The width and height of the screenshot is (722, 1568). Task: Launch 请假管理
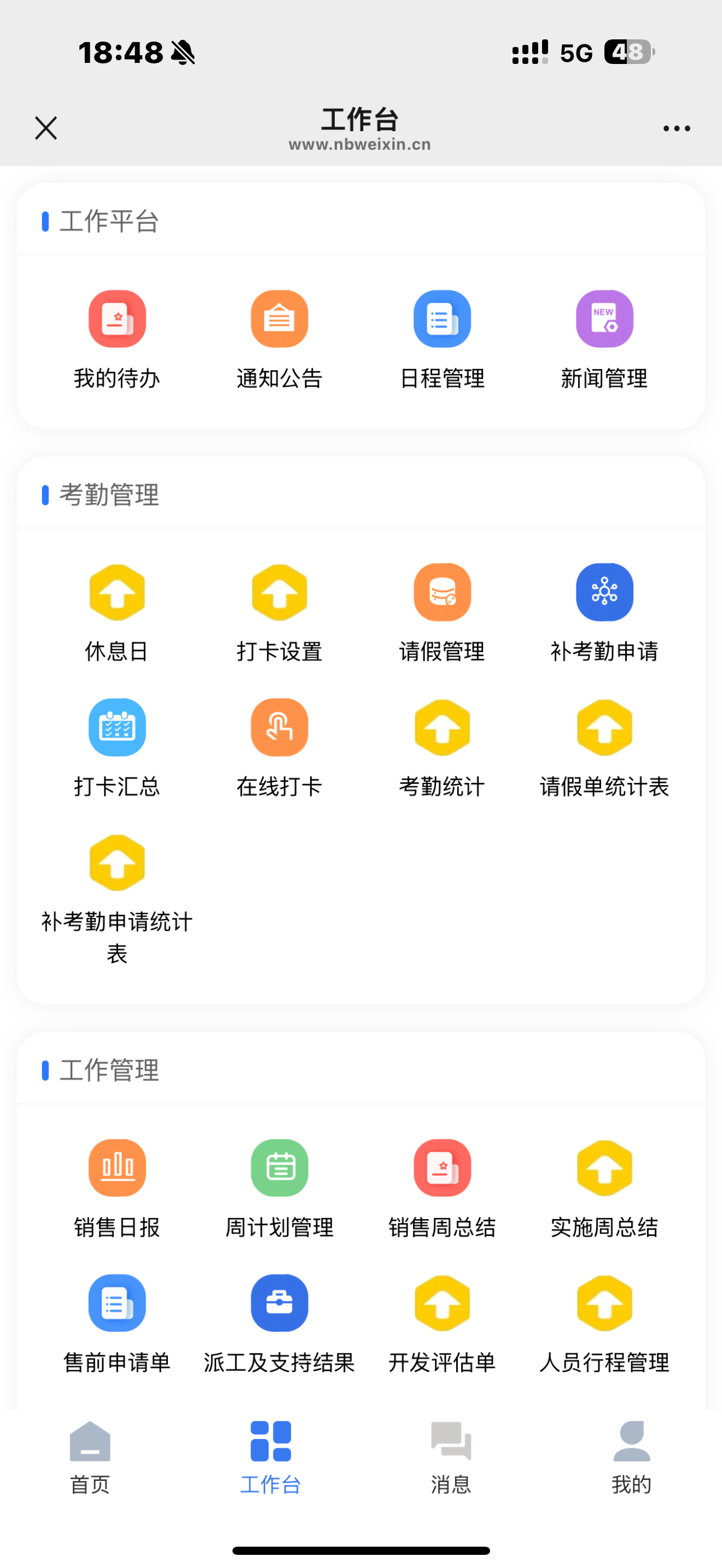(x=442, y=592)
